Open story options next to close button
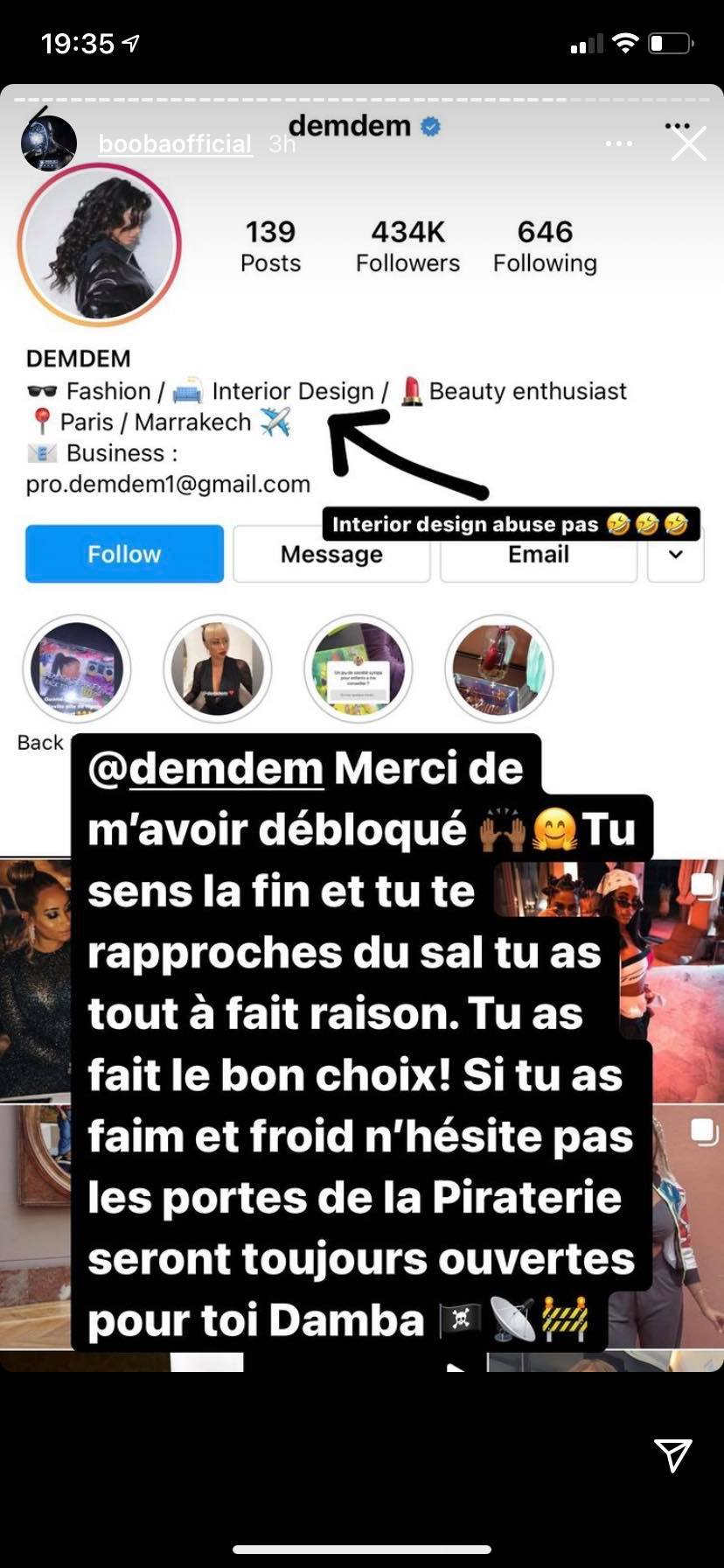Image resolution: width=724 pixels, height=1568 pixels. coord(619,144)
